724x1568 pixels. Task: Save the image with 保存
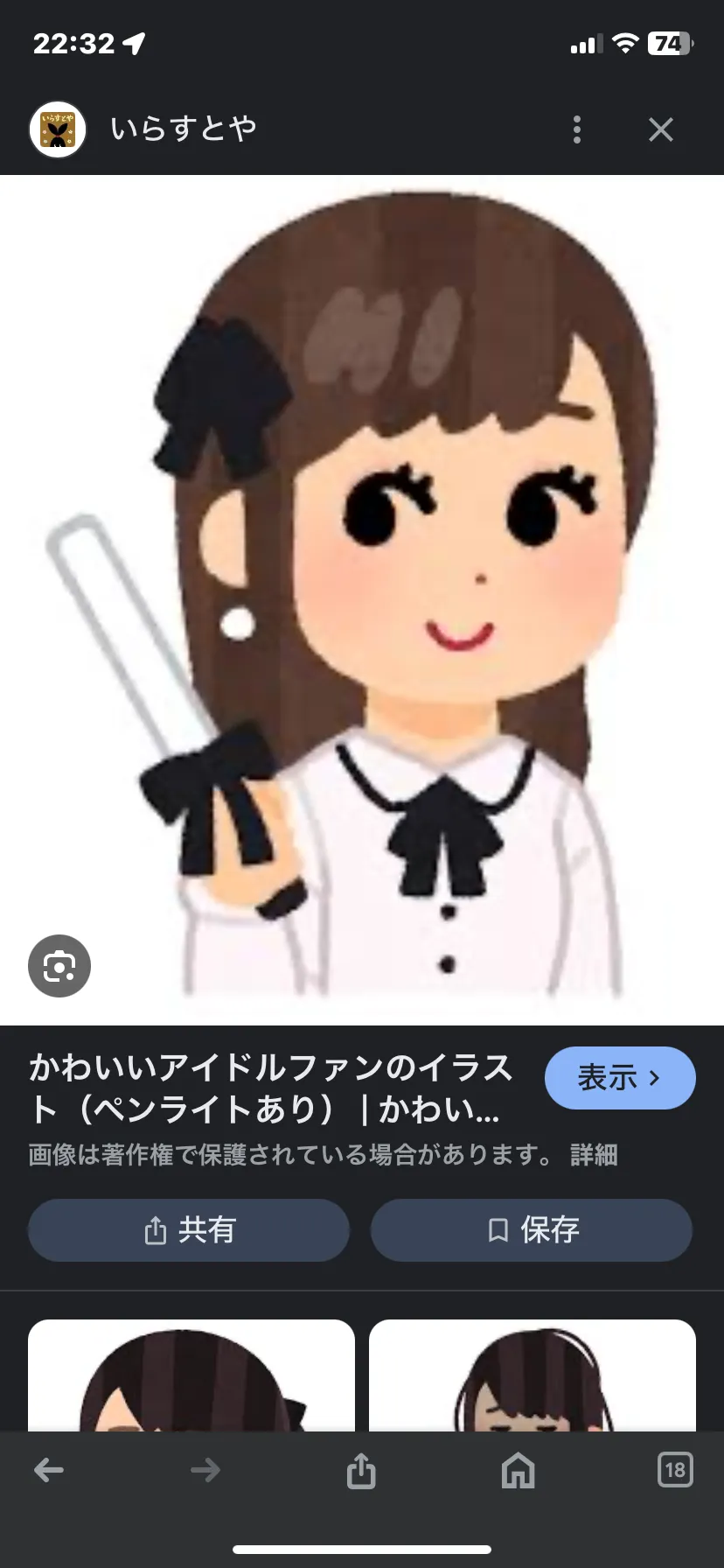(532, 1230)
